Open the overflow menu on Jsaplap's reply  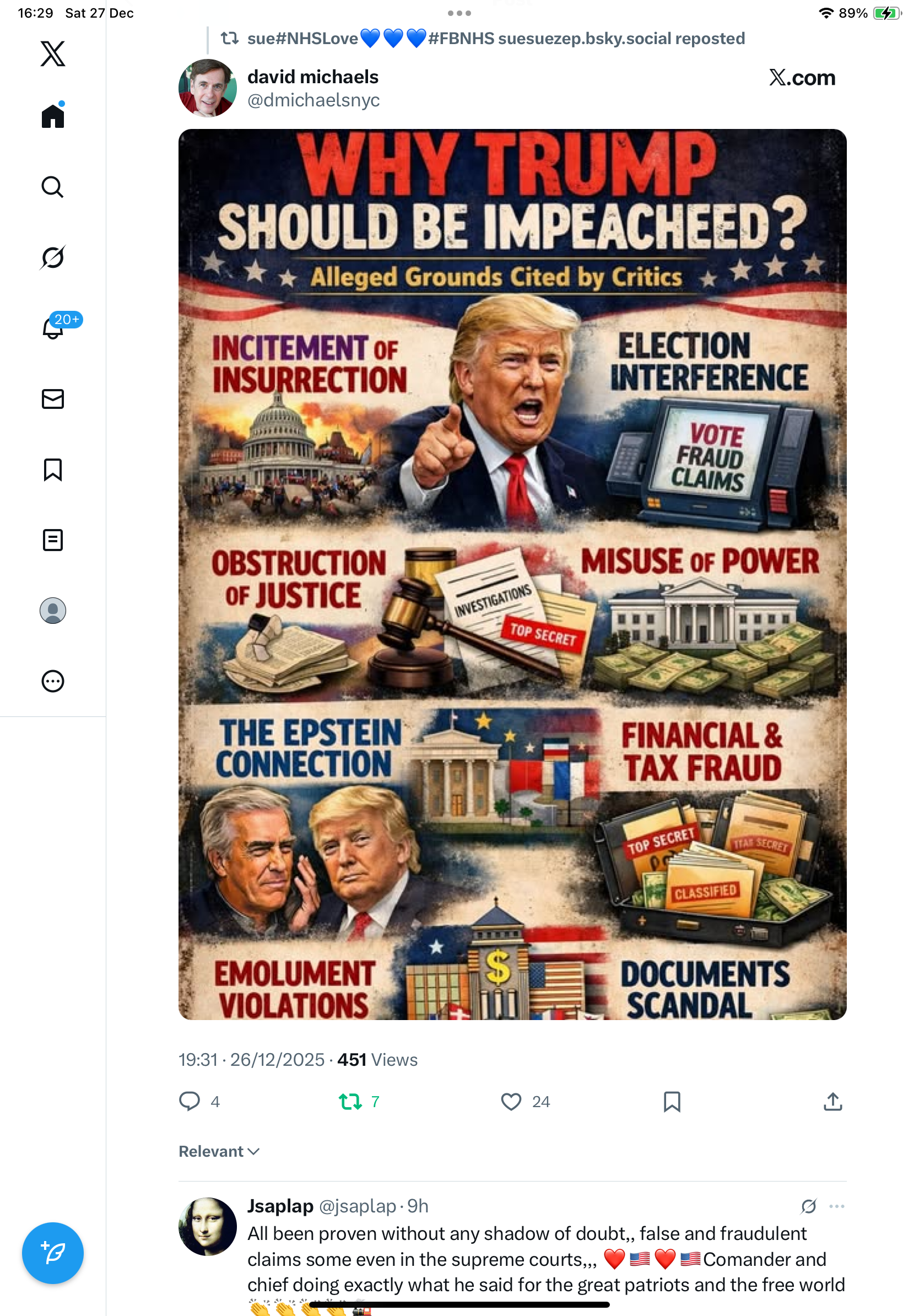(836, 1206)
